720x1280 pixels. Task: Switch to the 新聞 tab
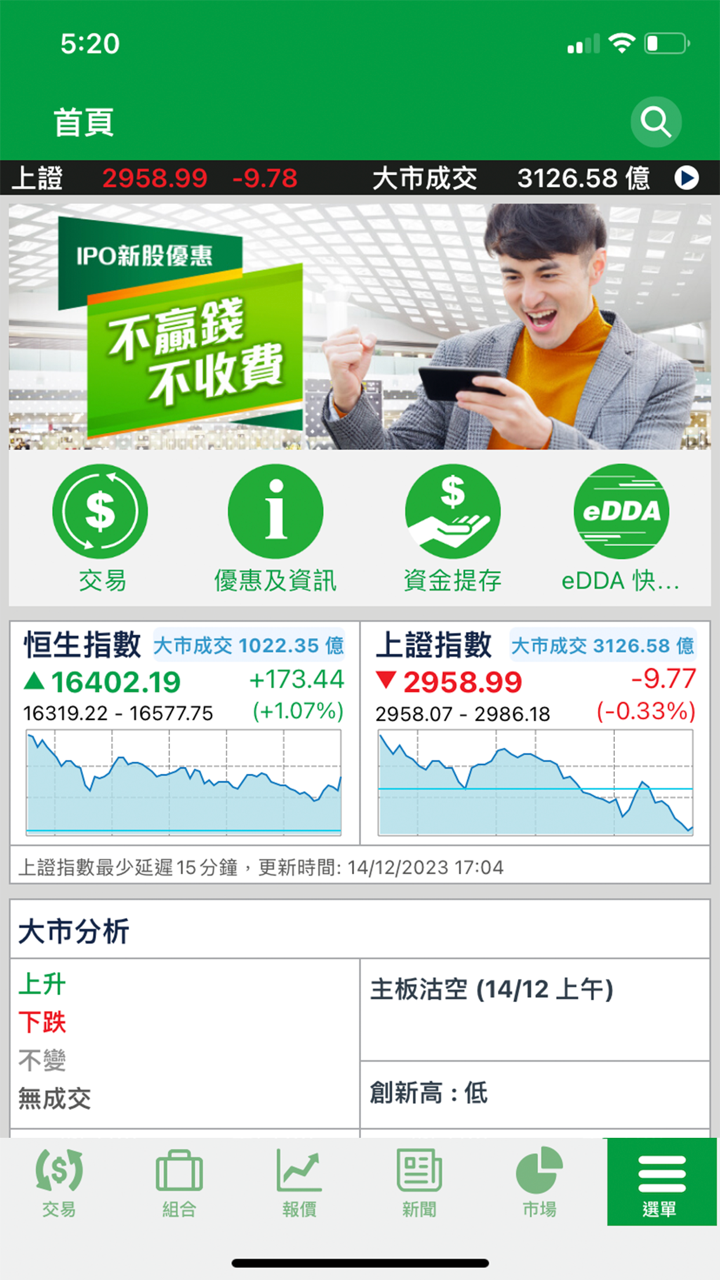click(419, 1182)
